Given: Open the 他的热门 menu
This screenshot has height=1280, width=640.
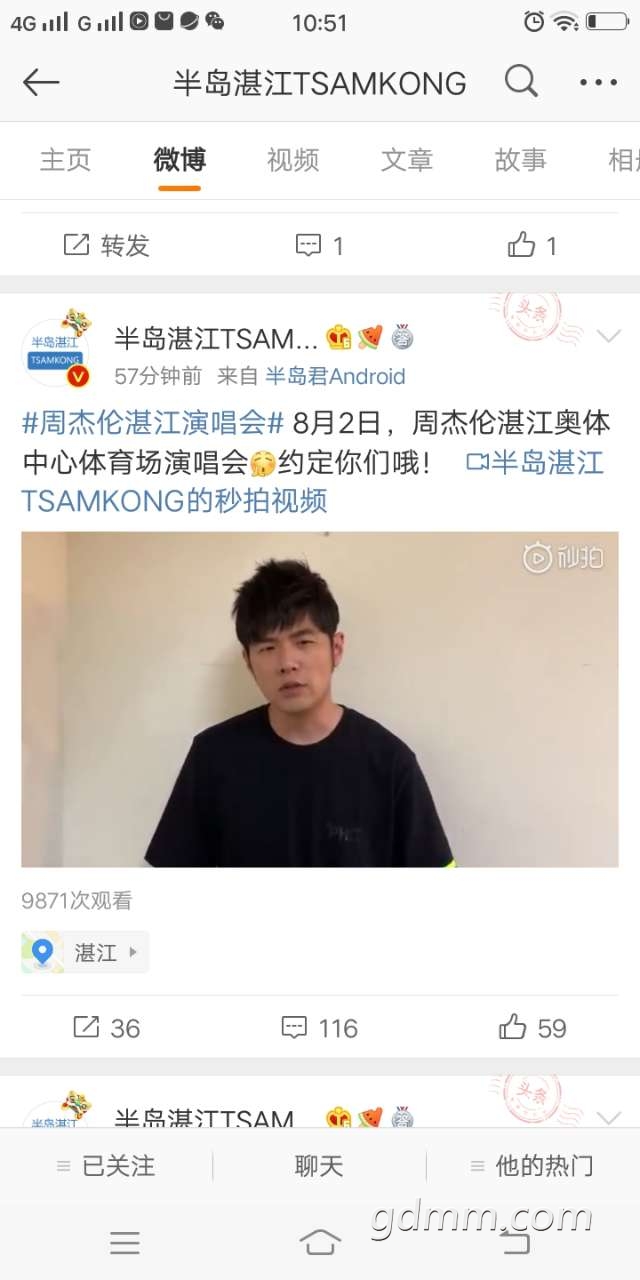Looking at the screenshot, I should (532, 1165).
